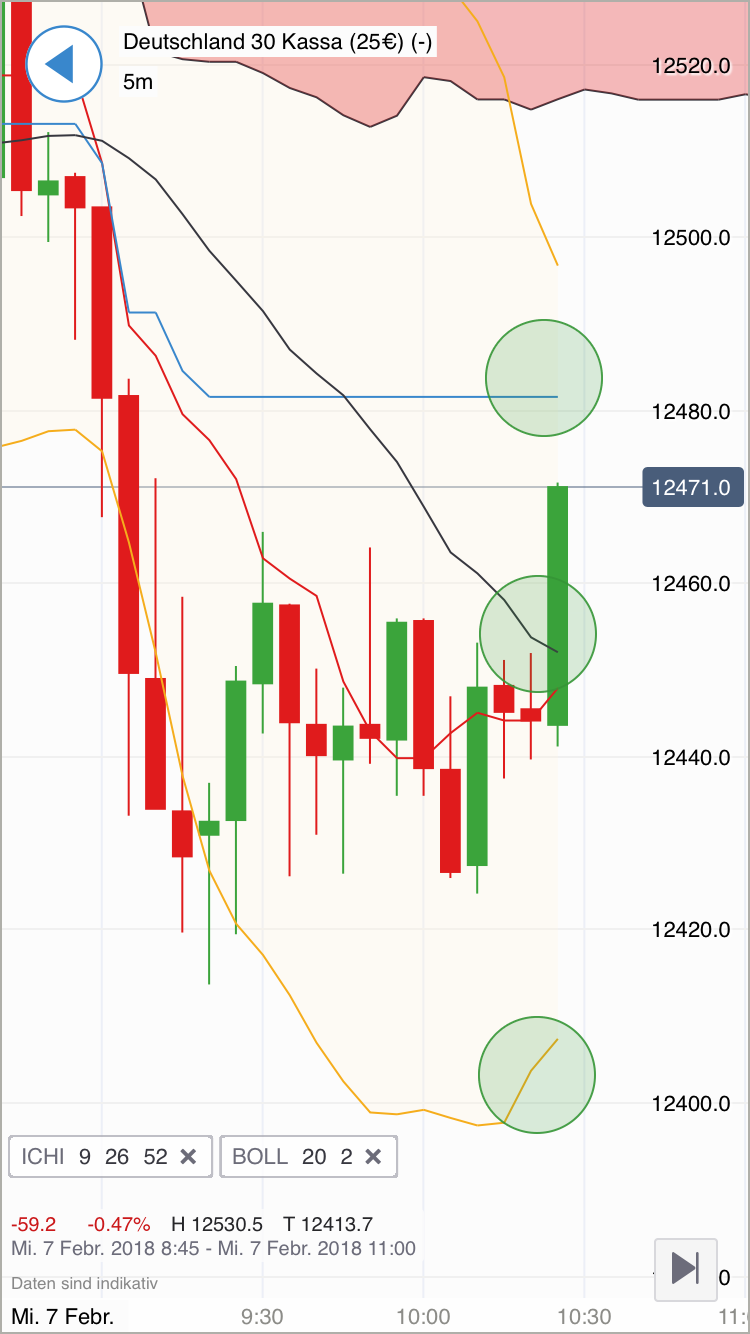The height and width of the screenshot is (1334, 750).
Task: Select the green circle near the 12400 level
Action: pos(537,1074)
